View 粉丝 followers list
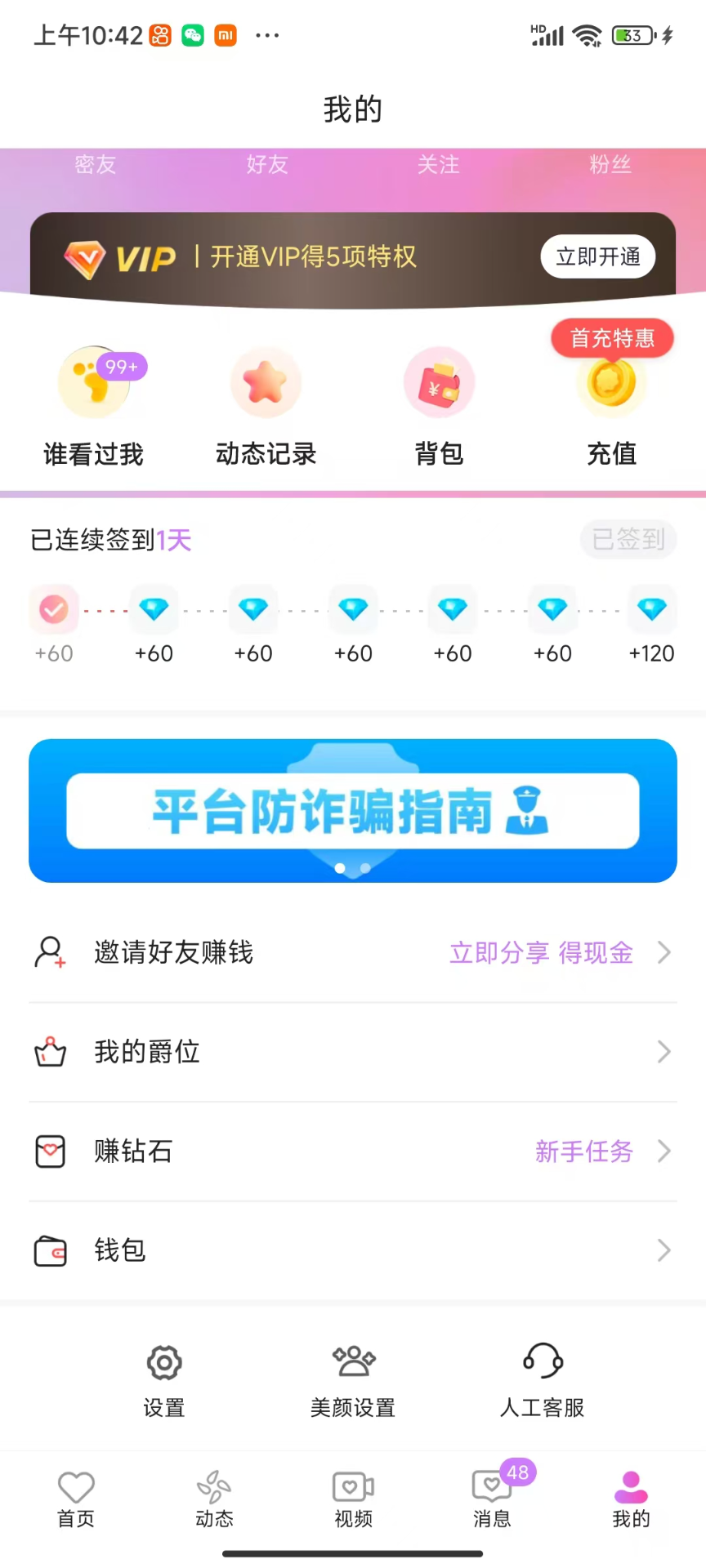The height and width of the screenshot is (1568, 706). [x=610, y=164]
